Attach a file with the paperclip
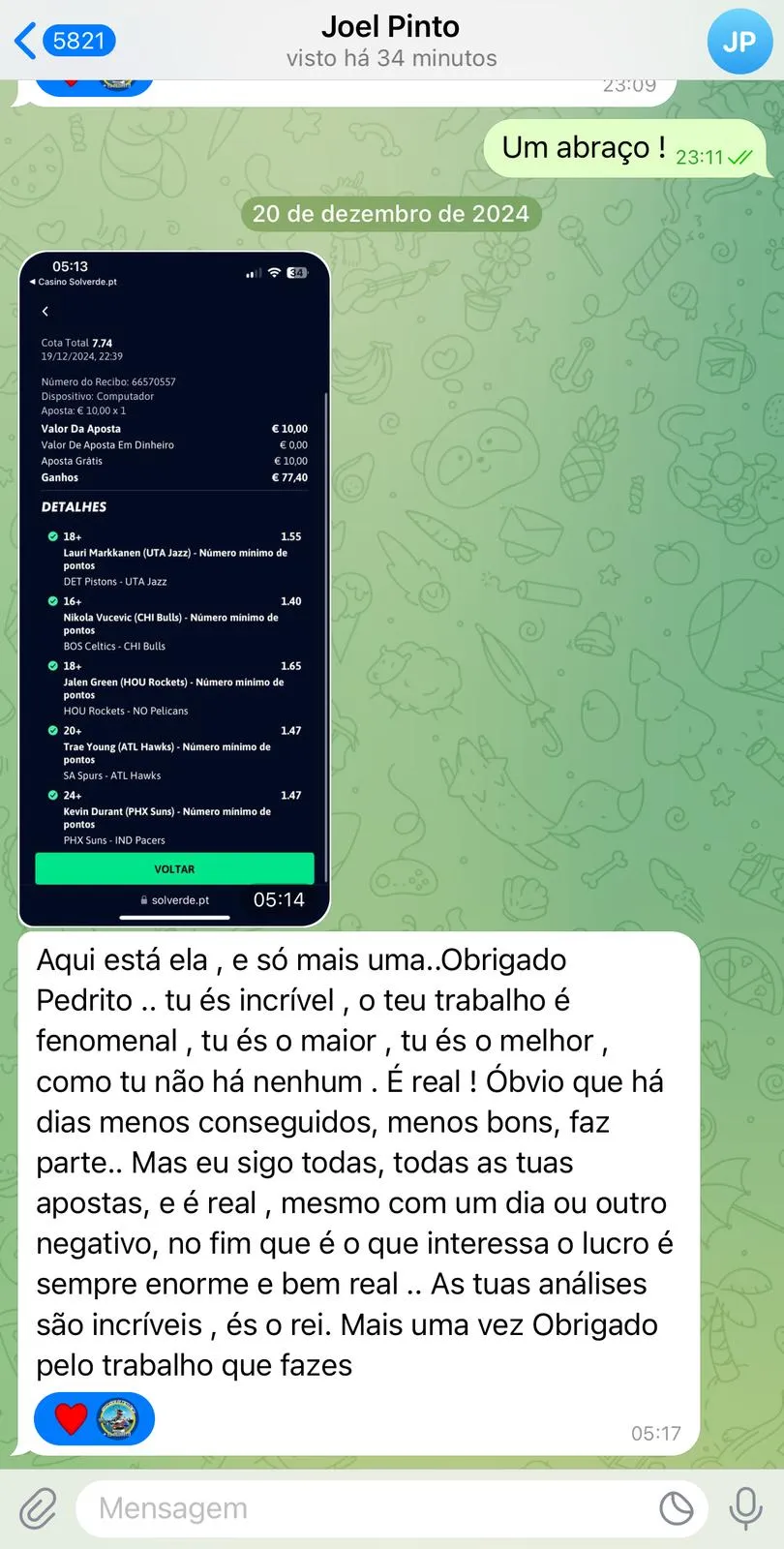 click(x=38, y=1508)
